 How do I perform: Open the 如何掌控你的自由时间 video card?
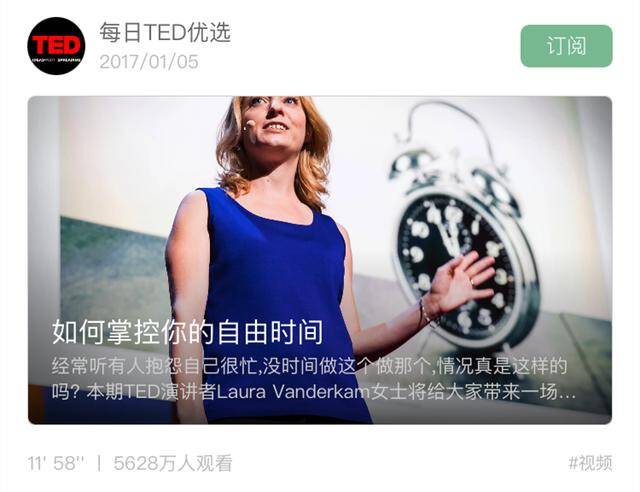pyautogui.click(x=319, y=260)
